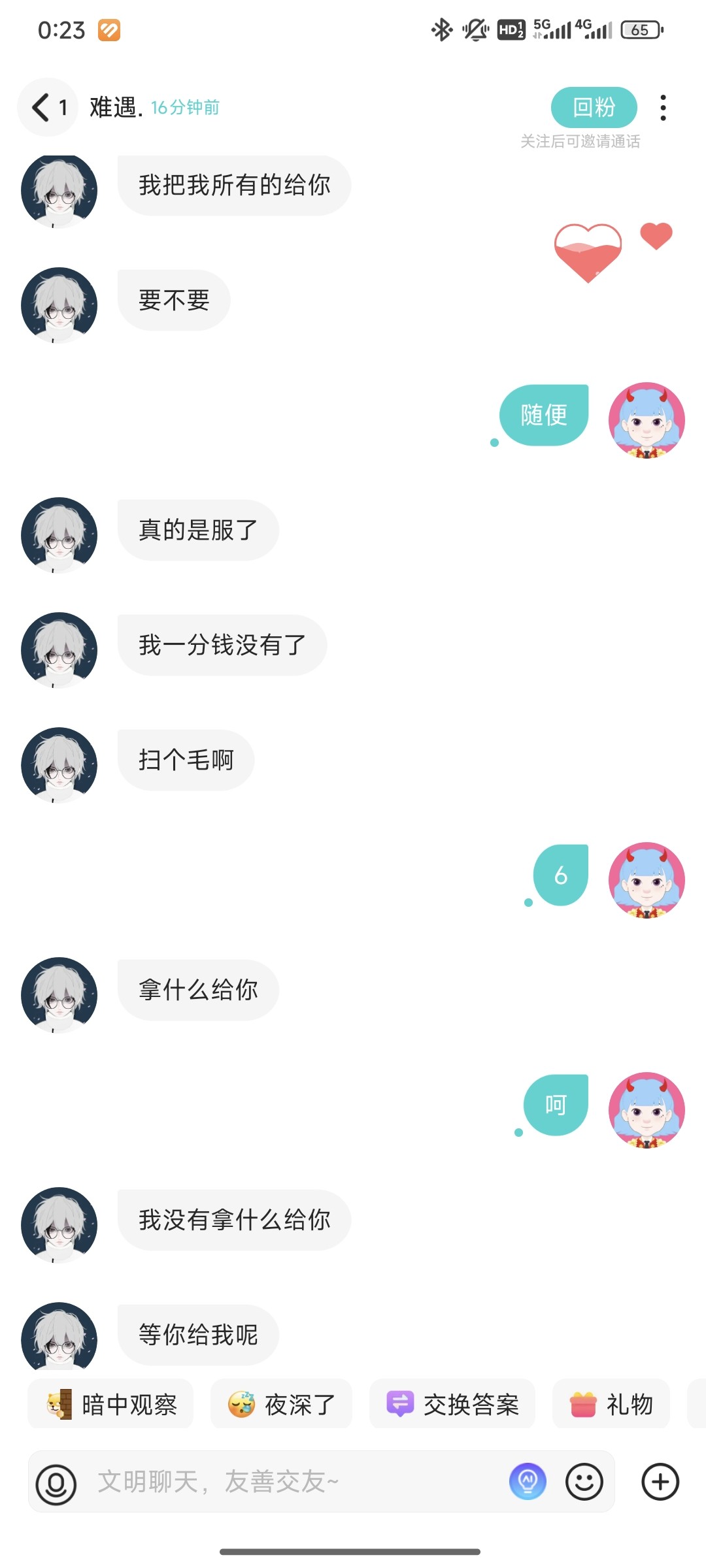Open the AI lightbulb assistant icon
This screenshot has height=1568, width=706.
coord(528,1481)
